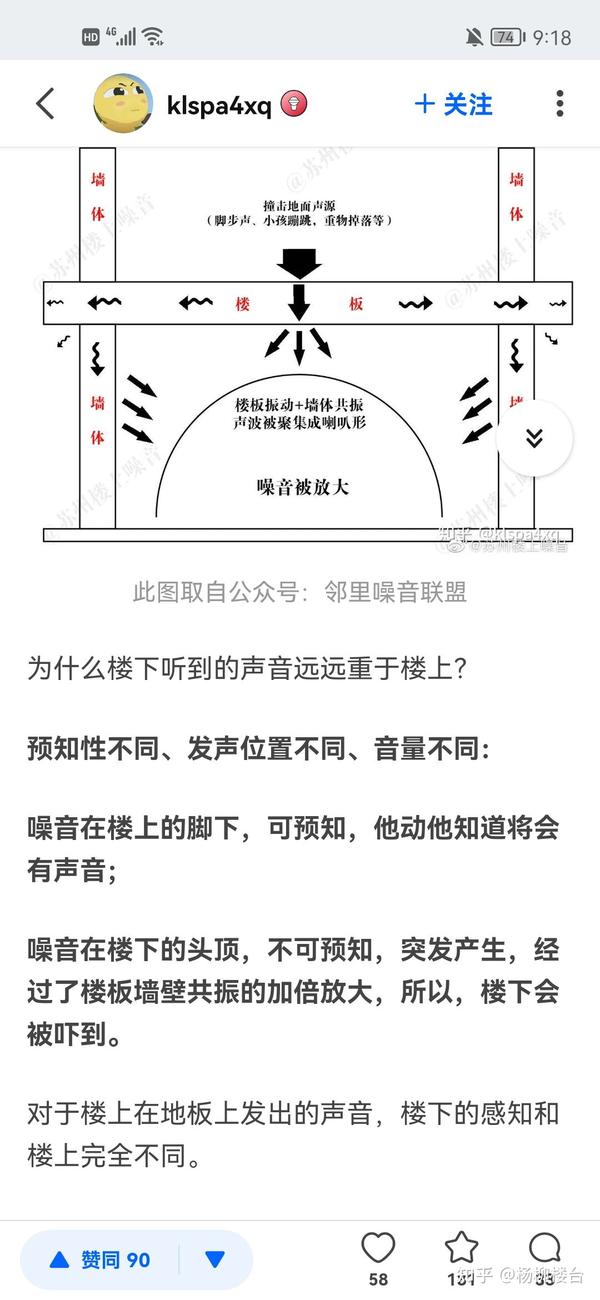Upvote the answer with 赞同 90
The height and width of the screenshot is (1300, 600).
click(100, 1260)
